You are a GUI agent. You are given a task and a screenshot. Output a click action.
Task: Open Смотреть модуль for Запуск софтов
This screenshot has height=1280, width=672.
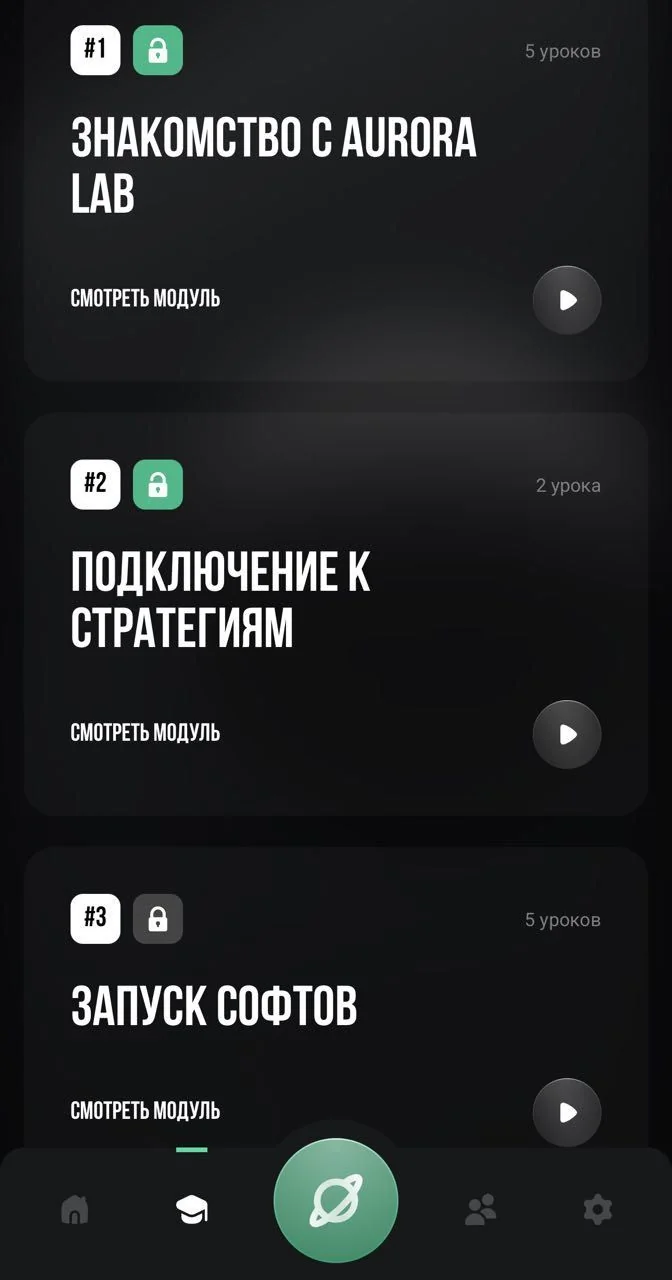tap(146, 1110)
